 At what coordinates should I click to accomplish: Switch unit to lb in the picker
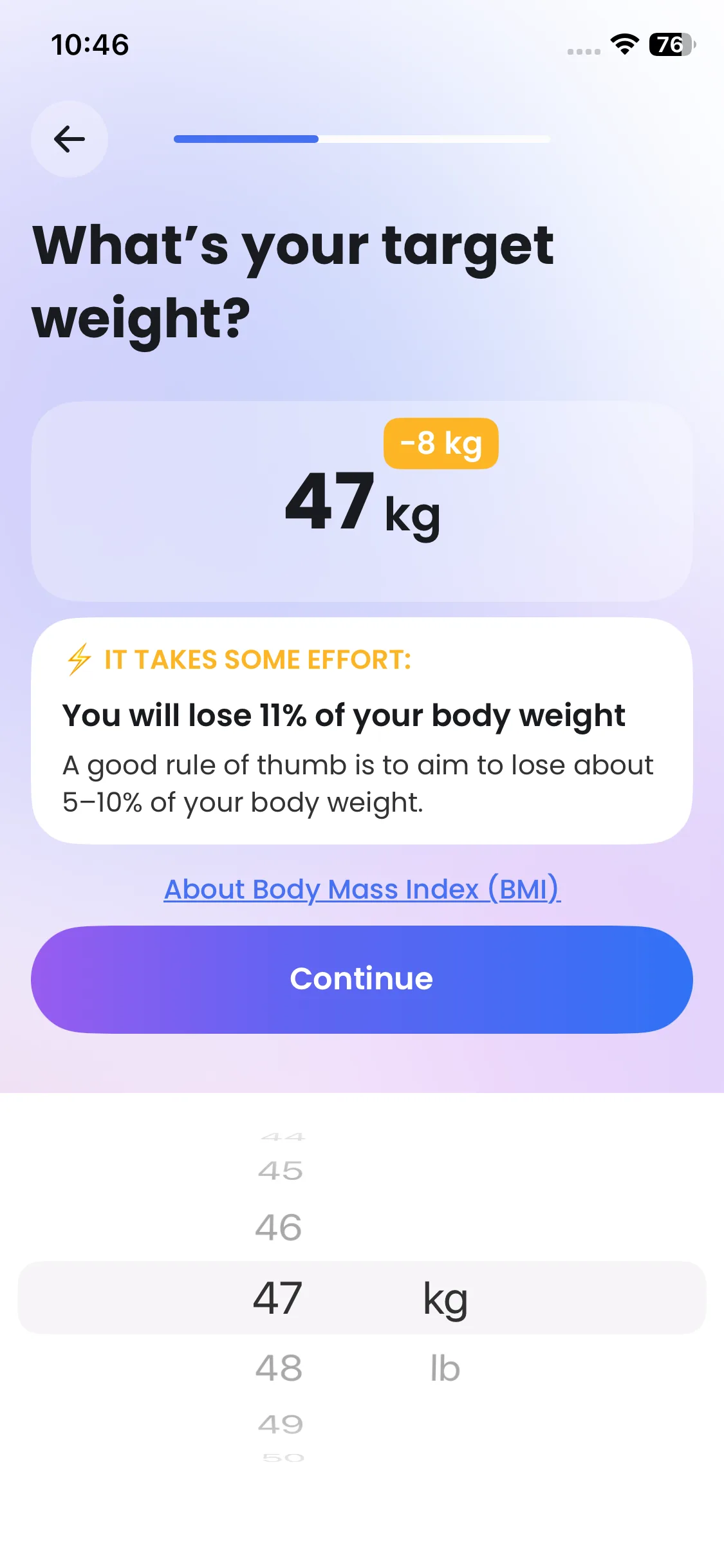(445, 1368)
